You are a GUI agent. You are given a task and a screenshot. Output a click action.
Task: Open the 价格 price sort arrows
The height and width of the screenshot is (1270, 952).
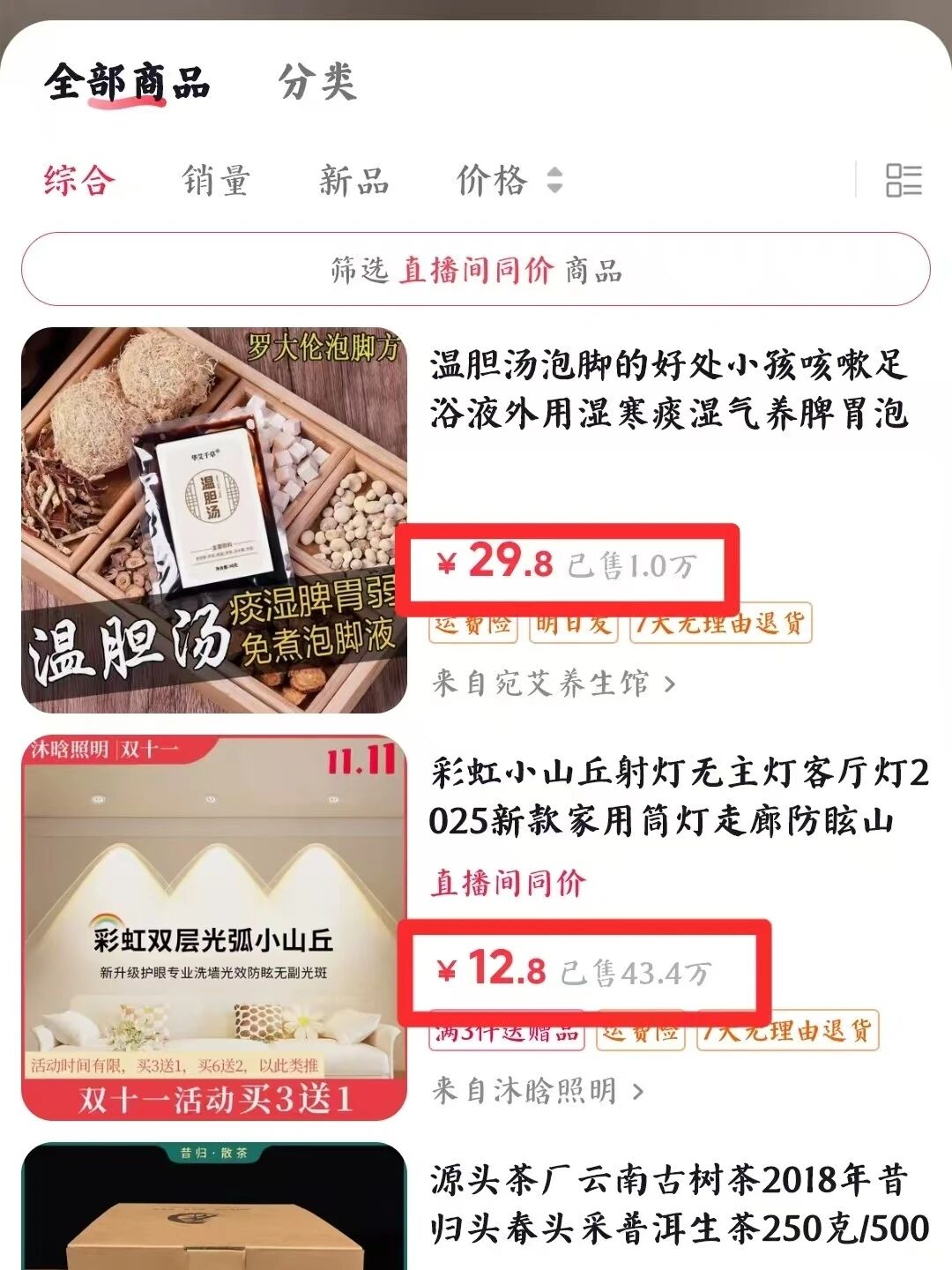point(556,183)
